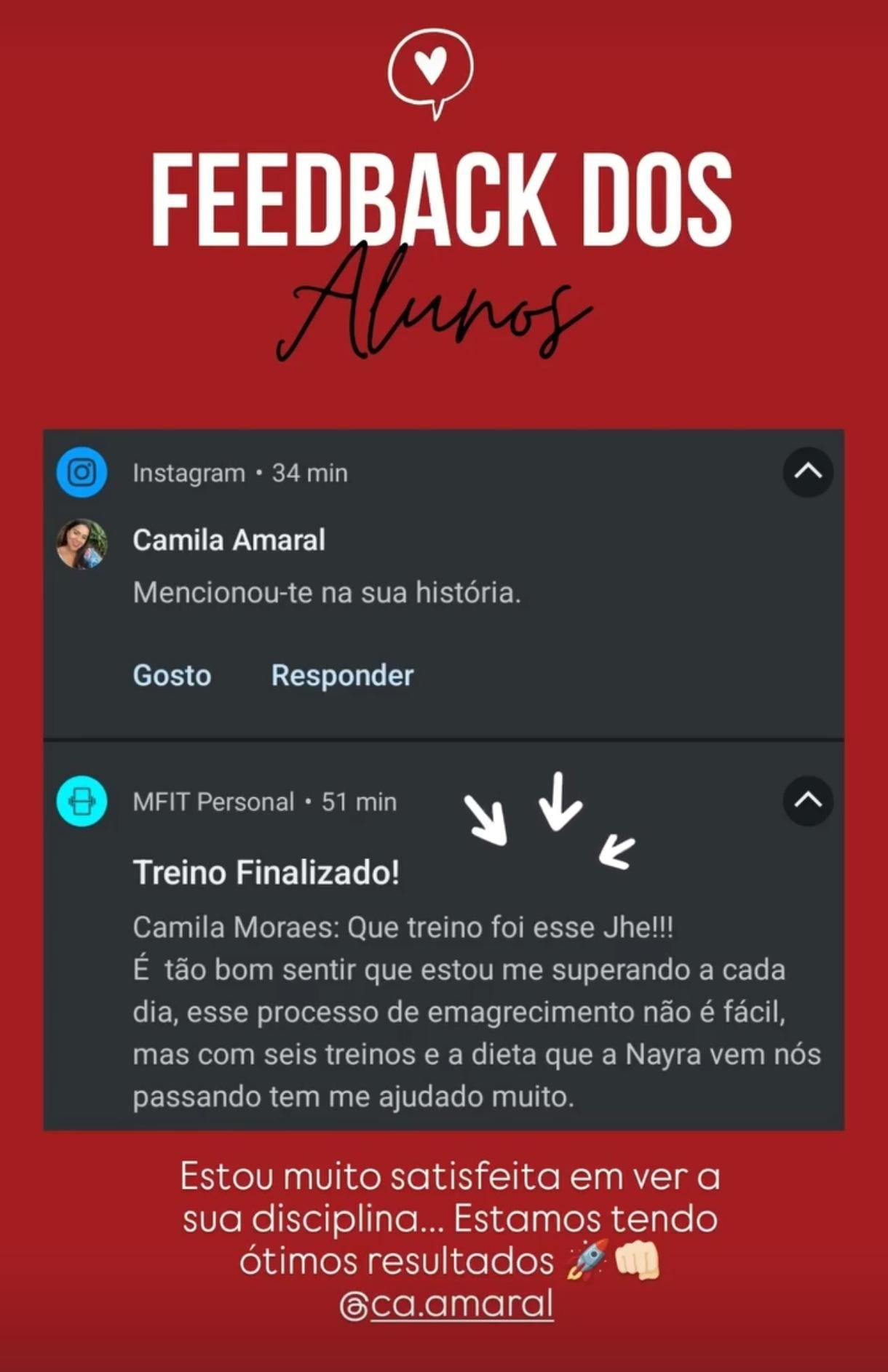Screen dimensions: 888x1372
Task: Collapse the Instagram notification card
Action: coord(808,472)
